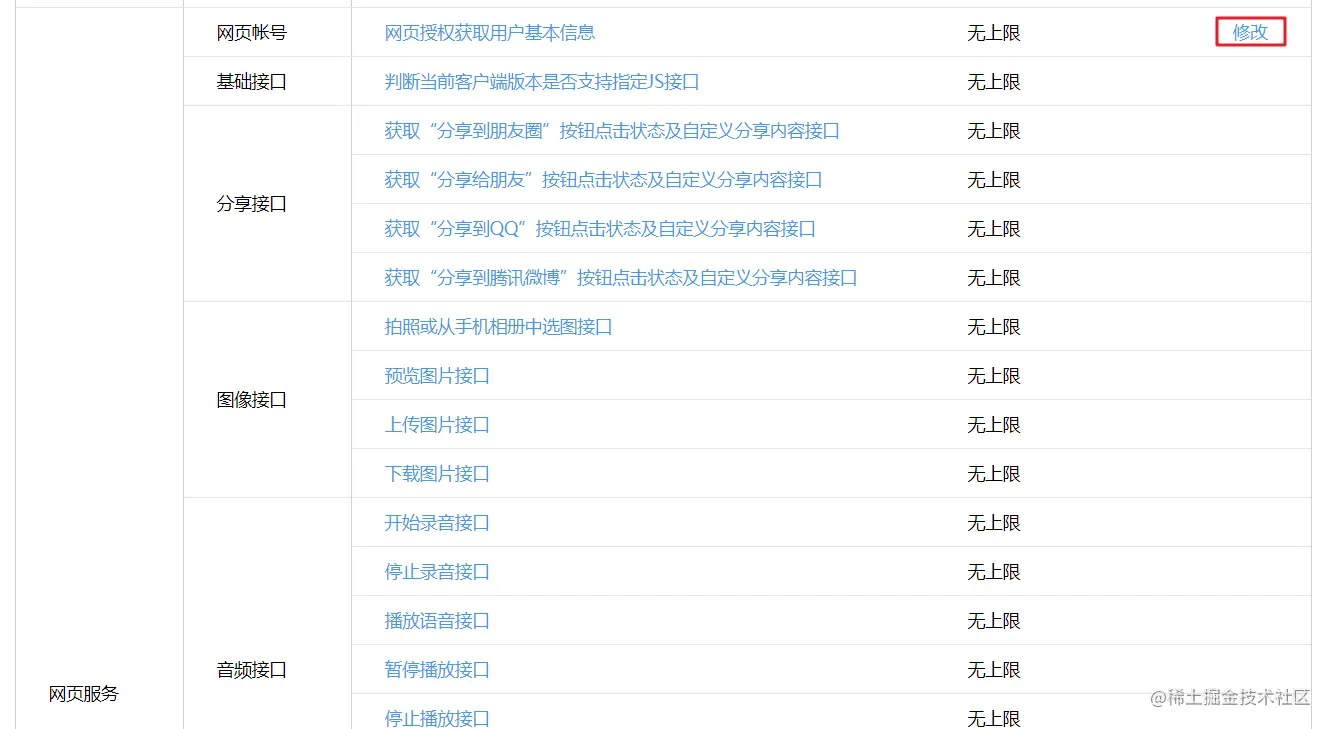
Task: Open 判断当前客户端版本是否支持指定JS接口
Action: pyautogui.click(x=541, y=82)
